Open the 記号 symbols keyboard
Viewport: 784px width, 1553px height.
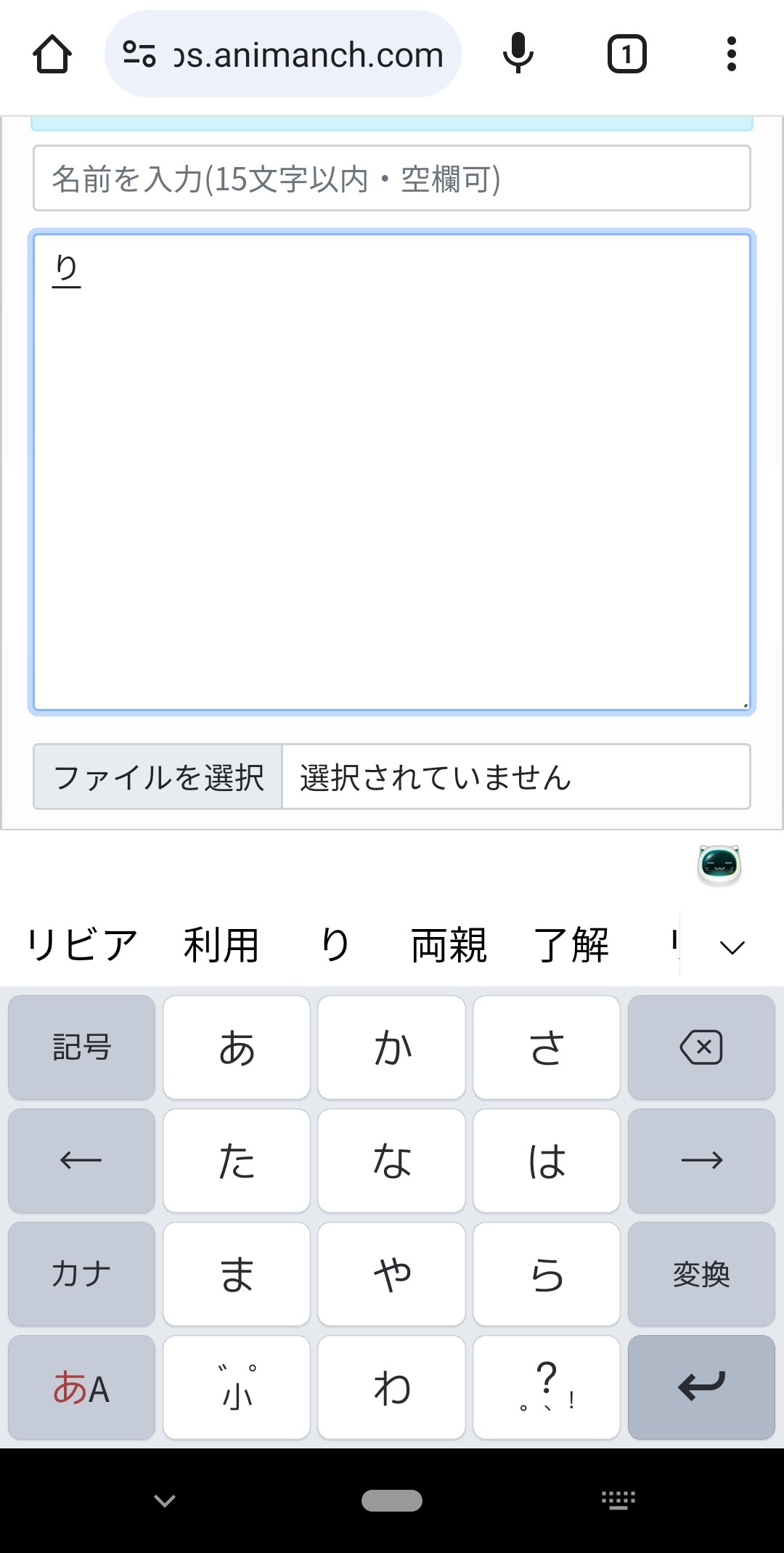(x=81, y=1047)
